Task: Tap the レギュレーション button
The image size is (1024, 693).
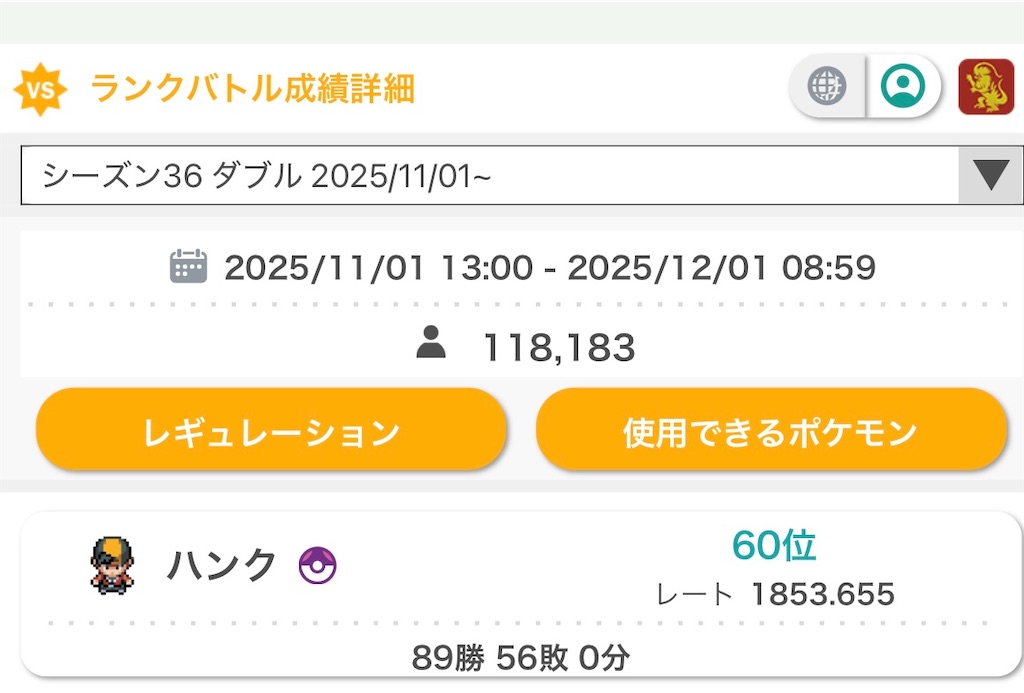Action: pos(271,432)
